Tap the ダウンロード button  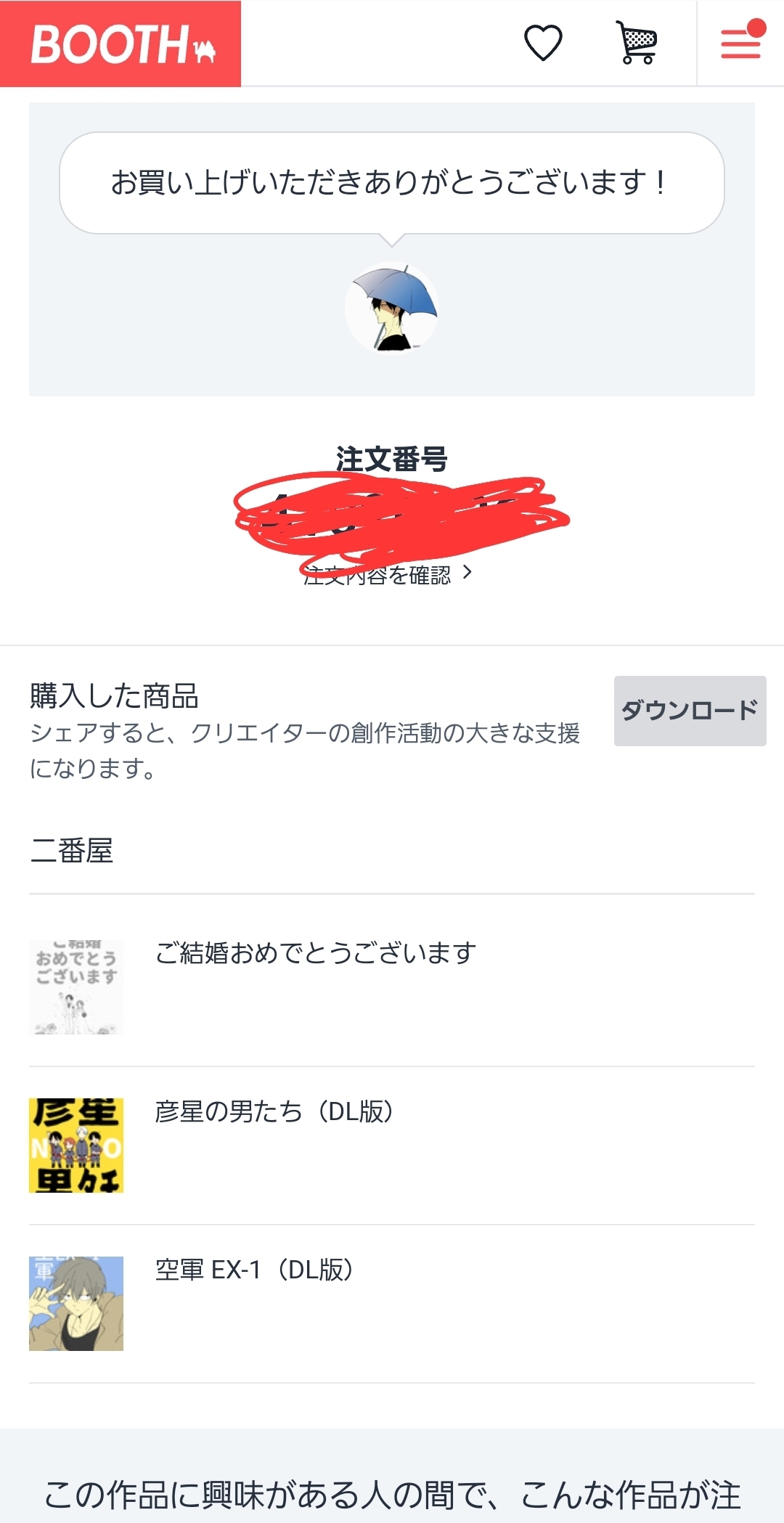click(690, 711)
